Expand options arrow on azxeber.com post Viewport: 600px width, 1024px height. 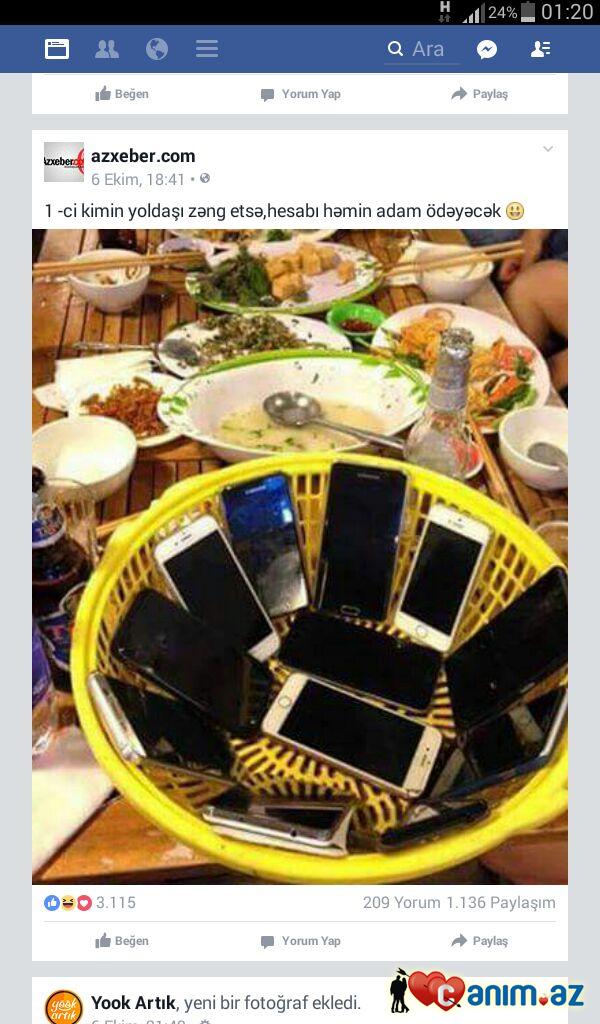point(548,150)
